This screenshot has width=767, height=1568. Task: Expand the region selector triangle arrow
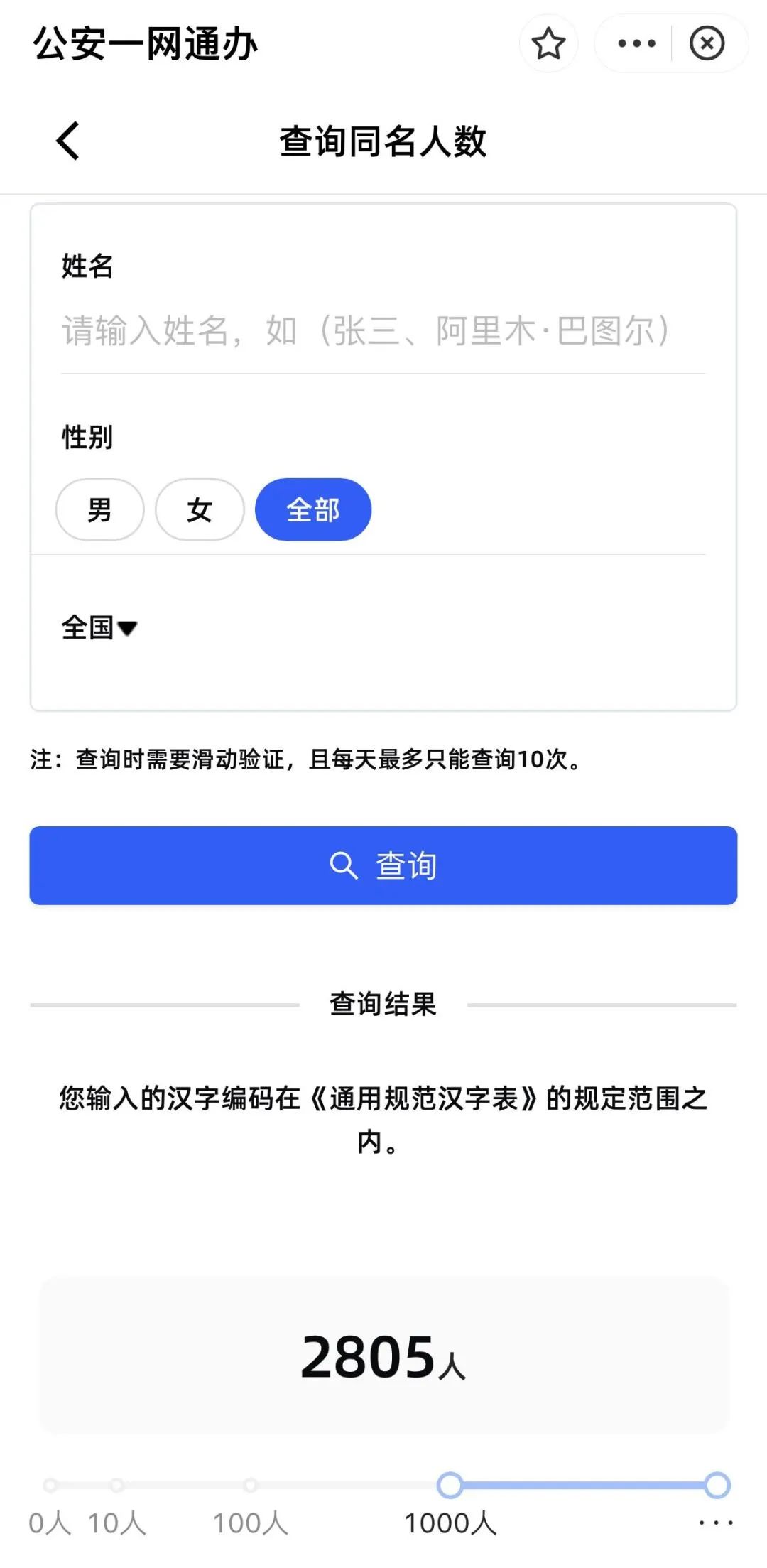pyautogui.click(x=128, y=629)
